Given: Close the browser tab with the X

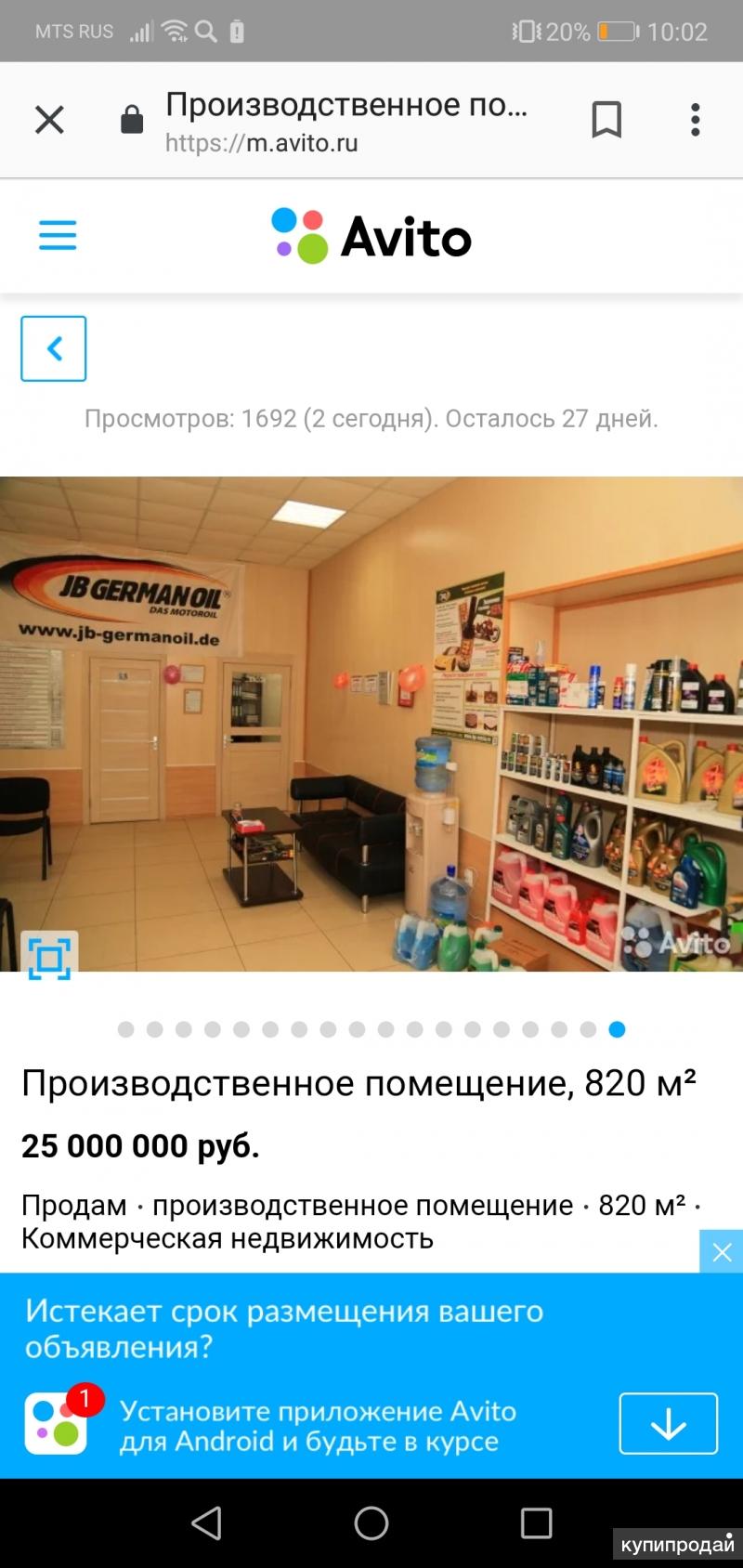Looking at the screenshot, I should click(49, 120).
